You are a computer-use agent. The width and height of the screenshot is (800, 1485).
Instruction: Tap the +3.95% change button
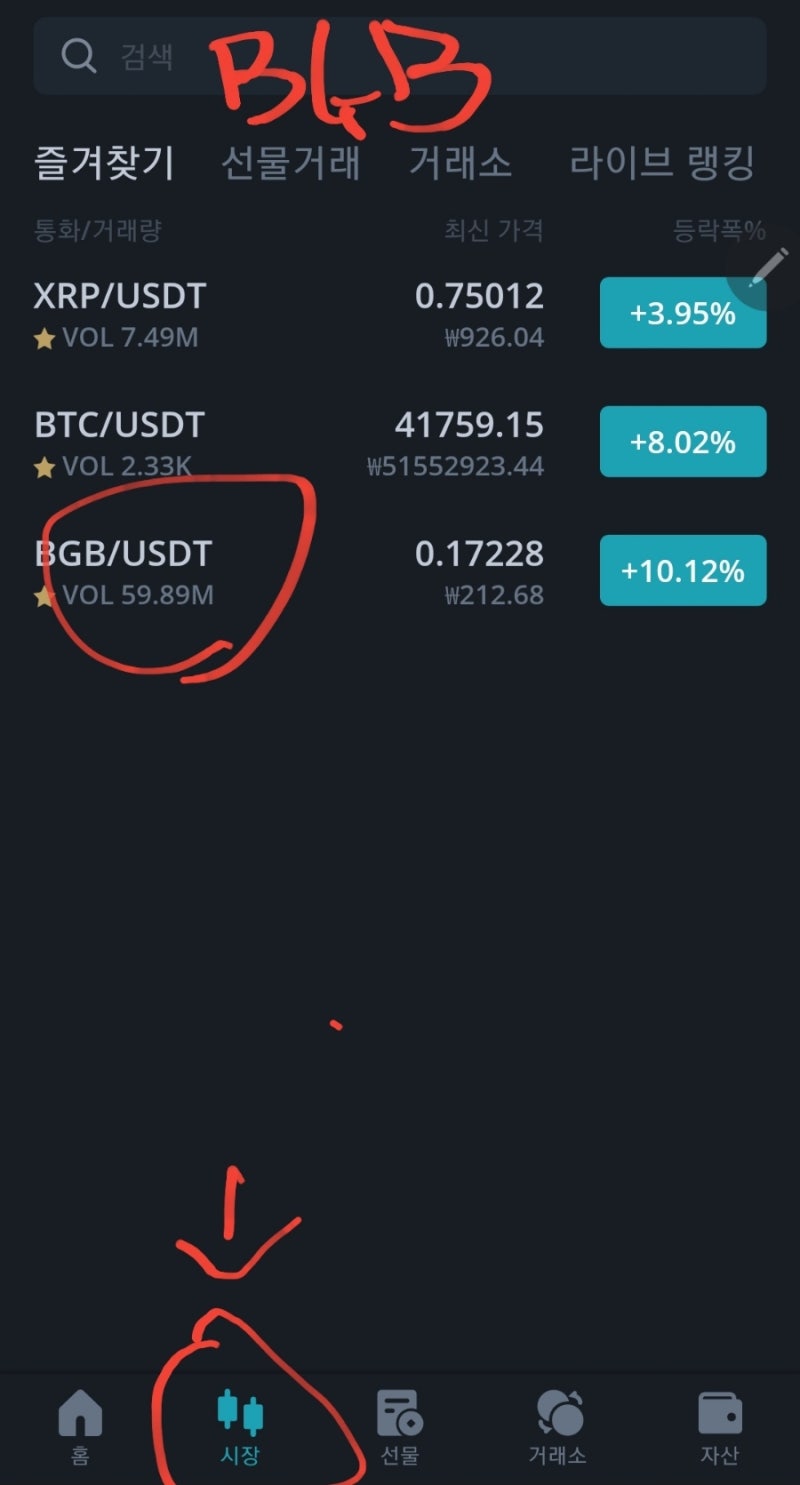683,313
